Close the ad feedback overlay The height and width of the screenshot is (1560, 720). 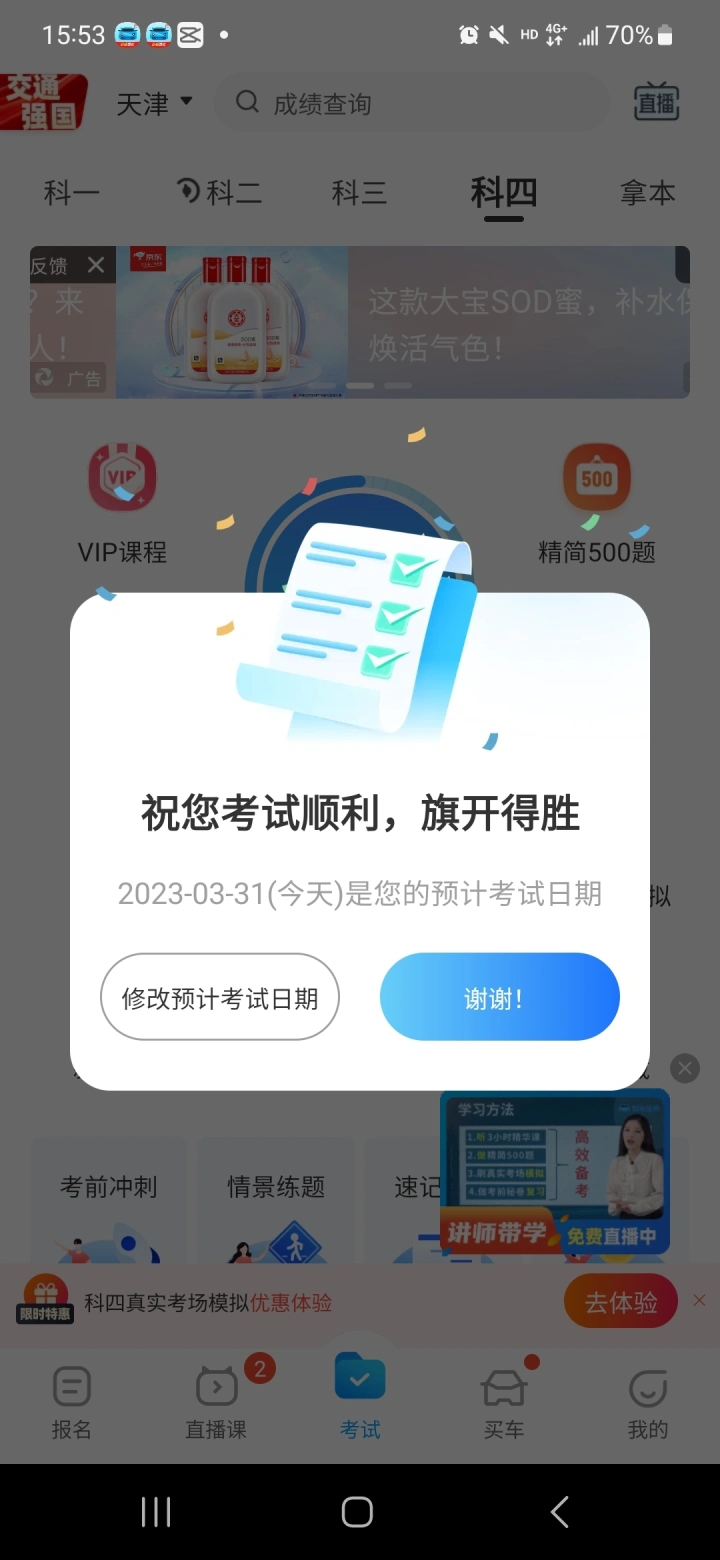tap(96, 265)
